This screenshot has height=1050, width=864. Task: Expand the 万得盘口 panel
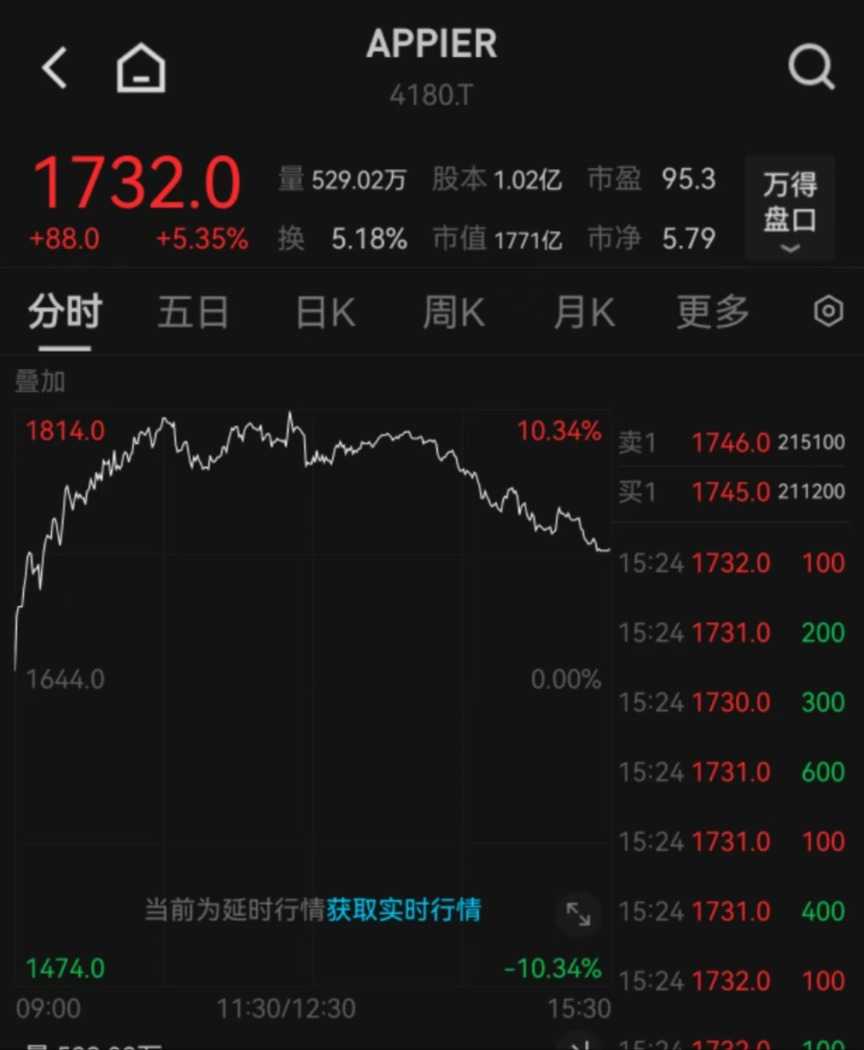pyautogui.click(x=790, y=209)
